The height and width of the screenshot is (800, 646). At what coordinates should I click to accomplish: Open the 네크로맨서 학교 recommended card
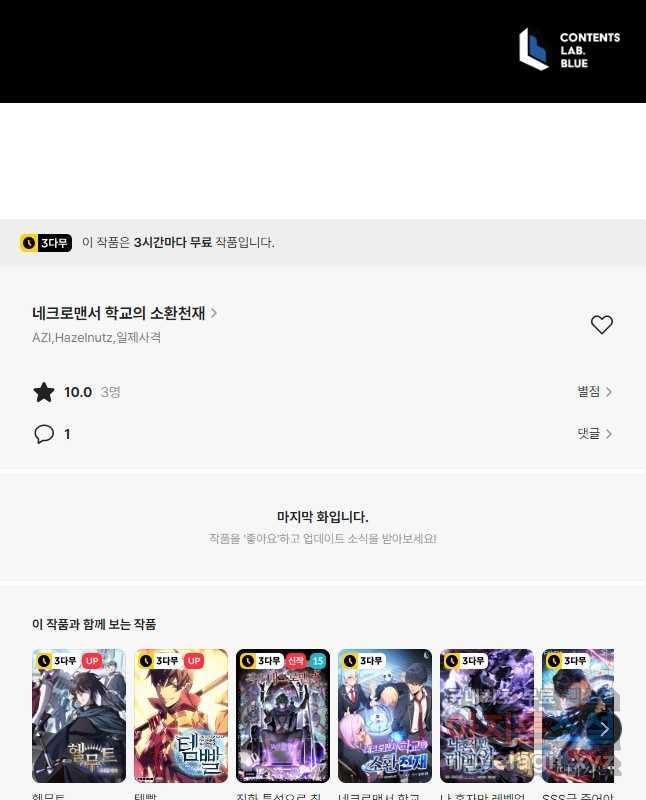click(385, 716)
